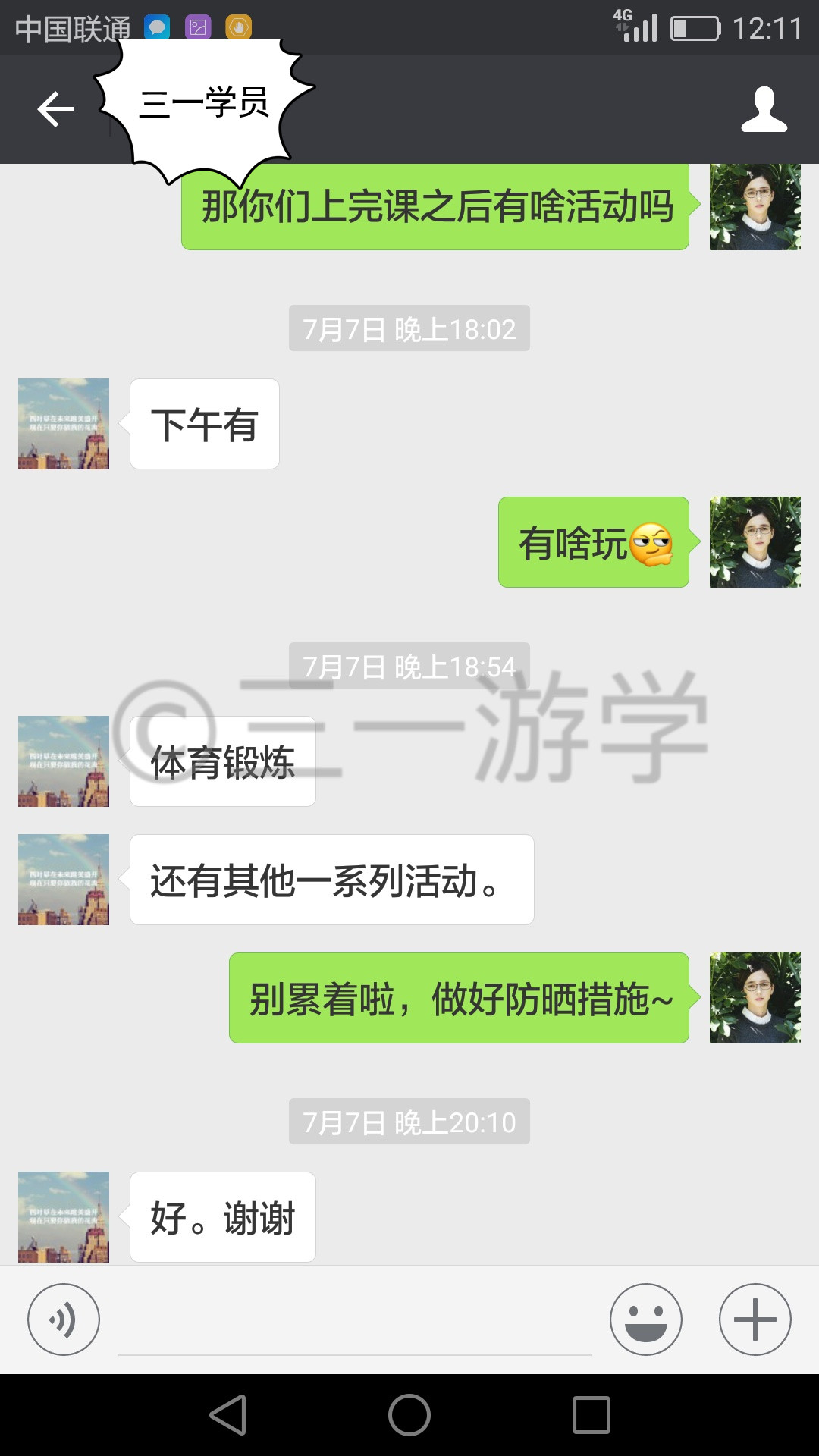Go back using the top-left arrow
The width and height of the screenshot is (819, 1456).
click(55, 109)
